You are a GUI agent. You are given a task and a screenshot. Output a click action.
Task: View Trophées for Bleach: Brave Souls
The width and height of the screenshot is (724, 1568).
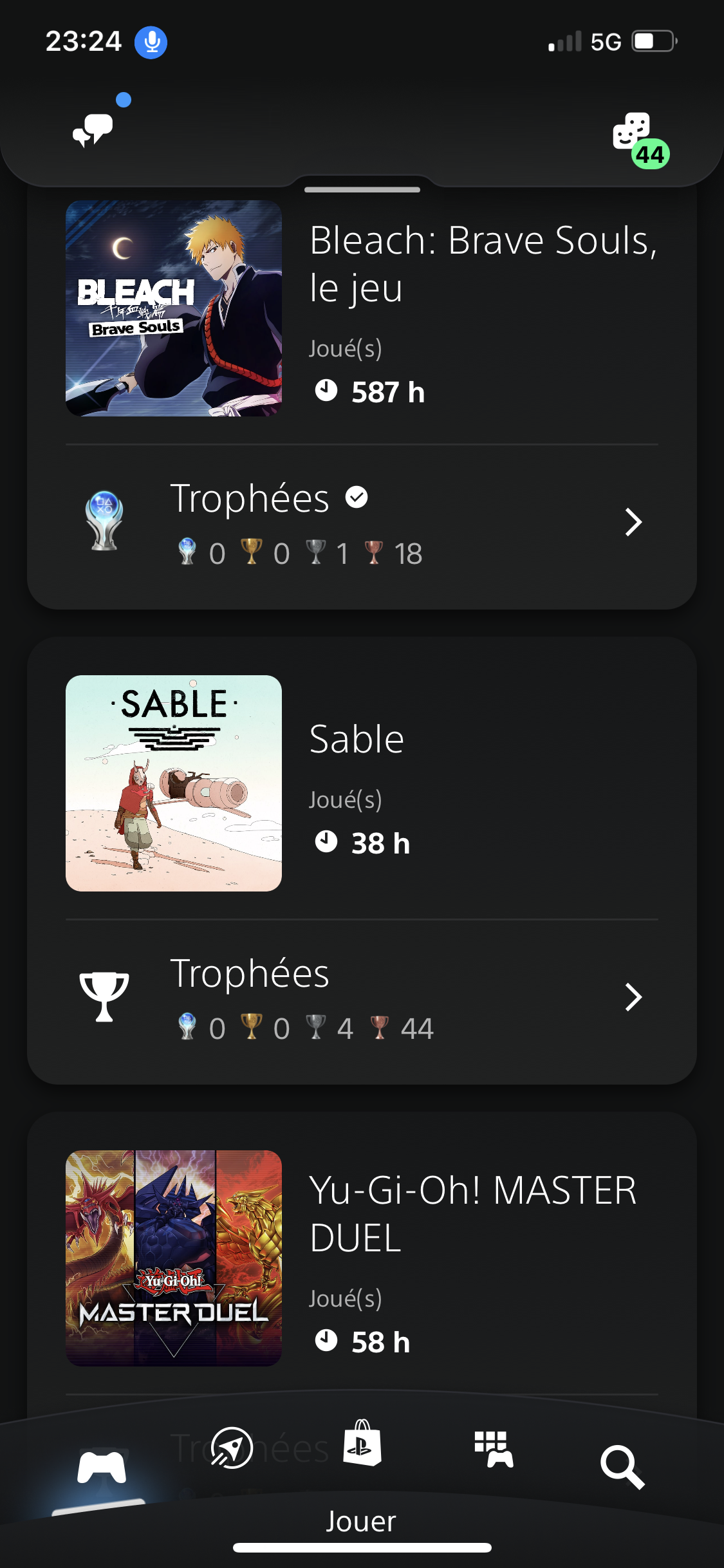pos(360,523)
